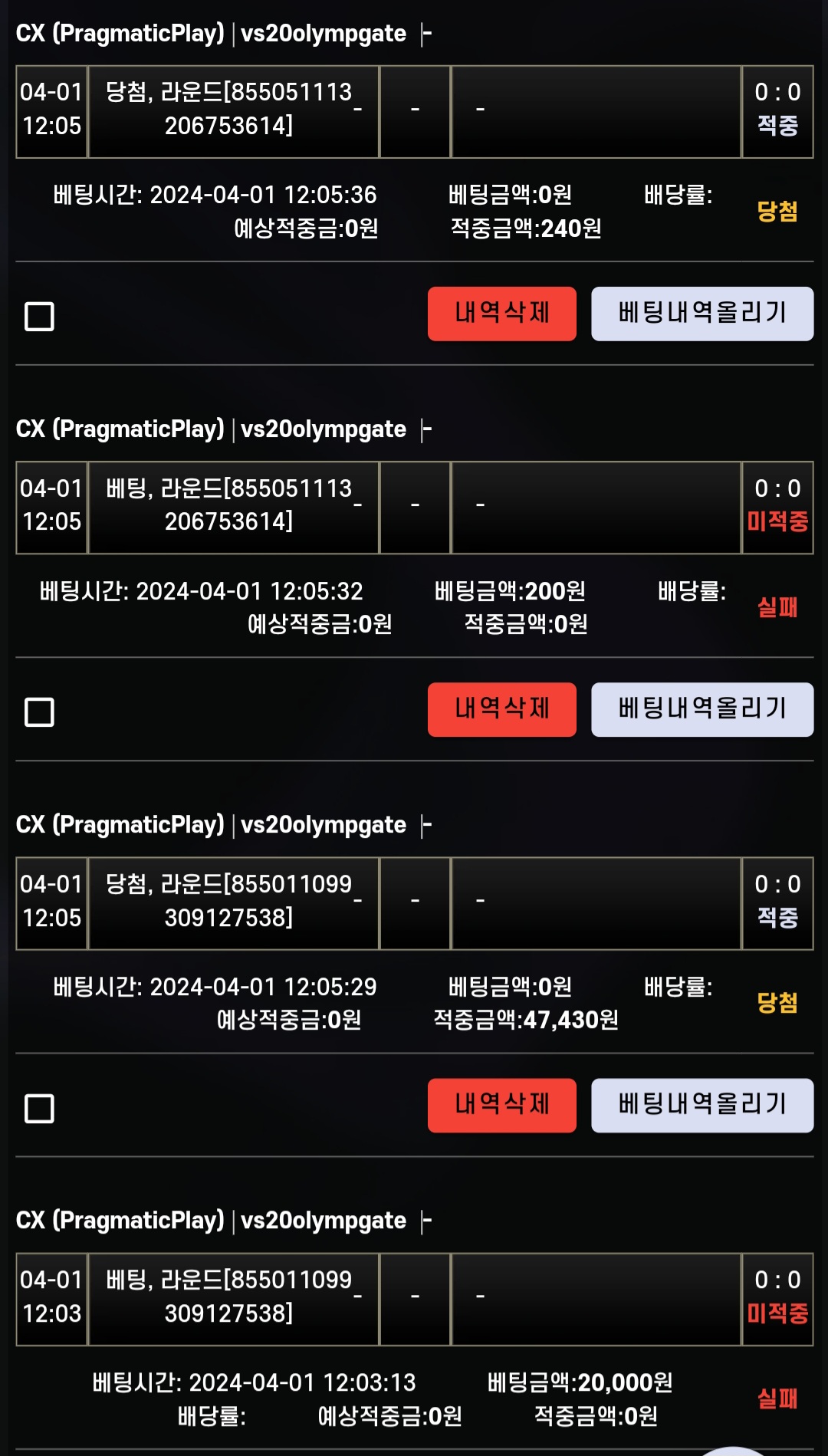The image size is (828, 1456).
Task: Share the 47,430원 win via 베팅내역올리기
Action: coord(701,1105)
